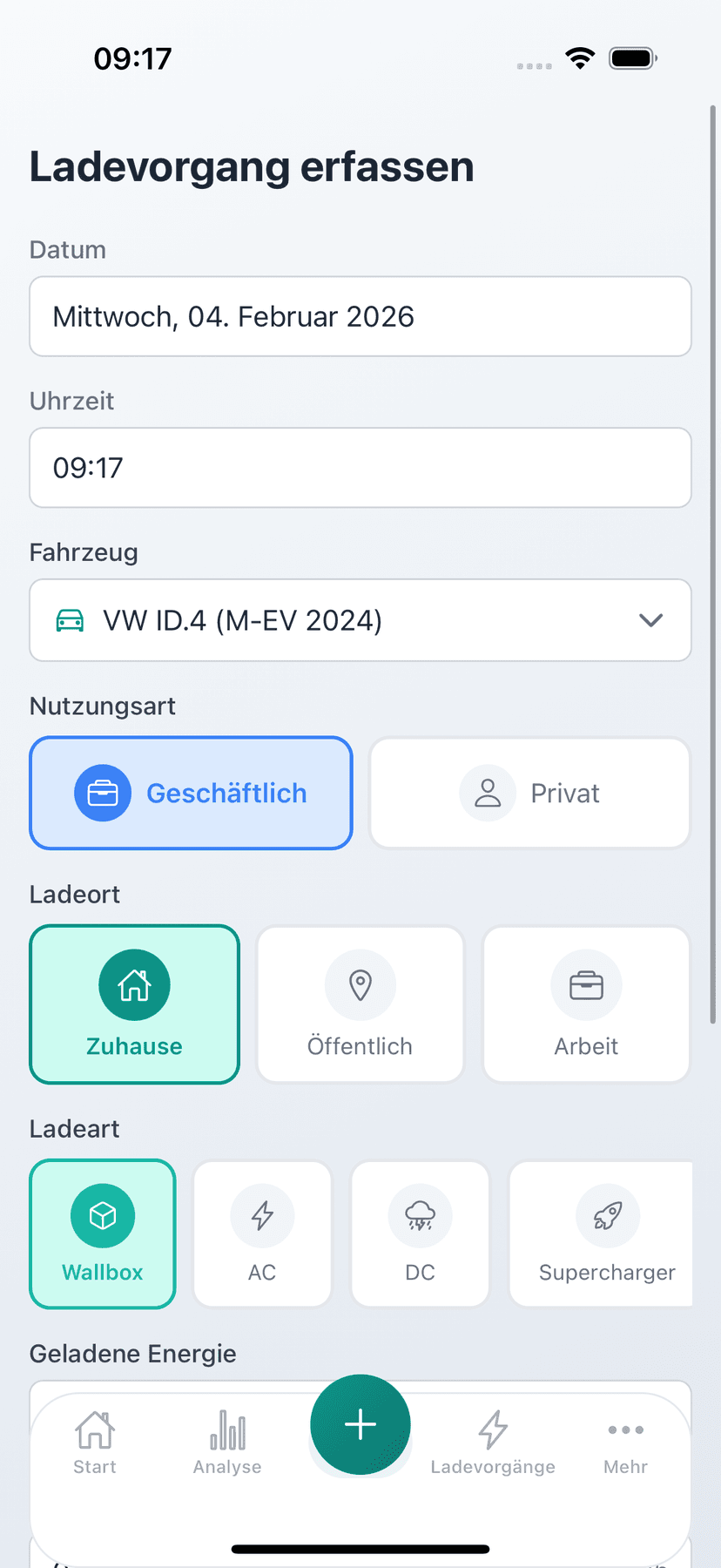
Task: Toggle Ladeart to DC
Action: click(420, 1233)
